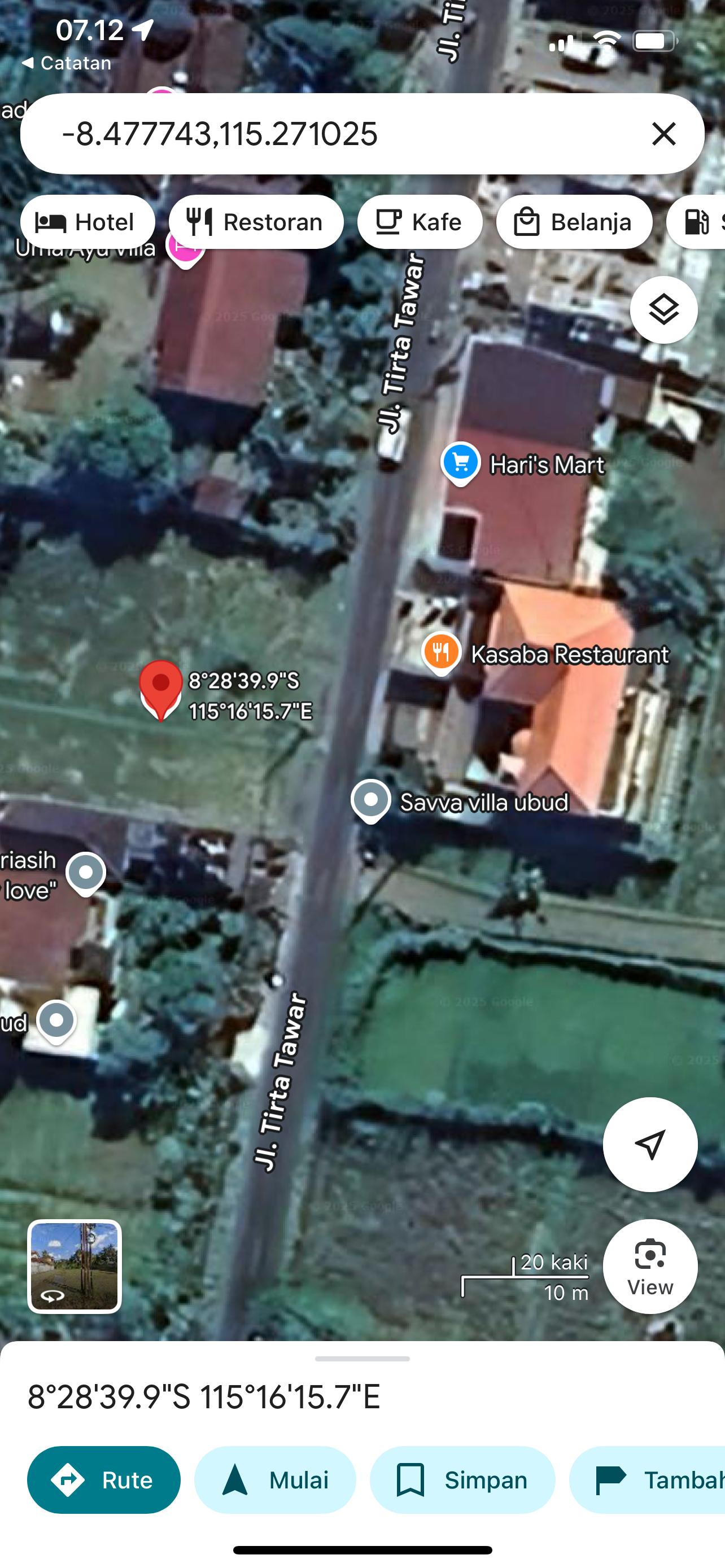Get directions with Rute button

click(x=103, y=1479)
